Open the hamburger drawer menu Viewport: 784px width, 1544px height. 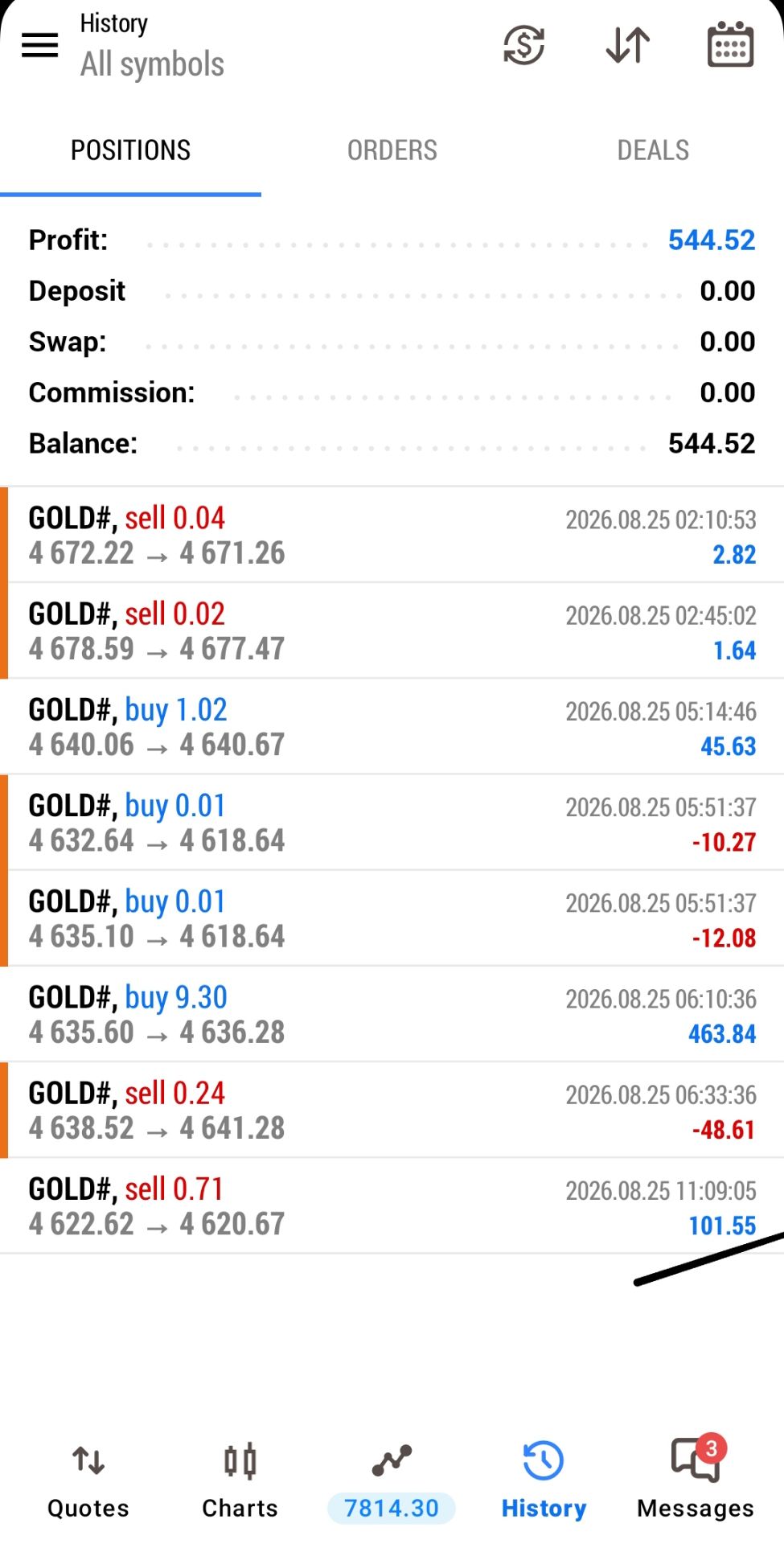tap(39, 45)
